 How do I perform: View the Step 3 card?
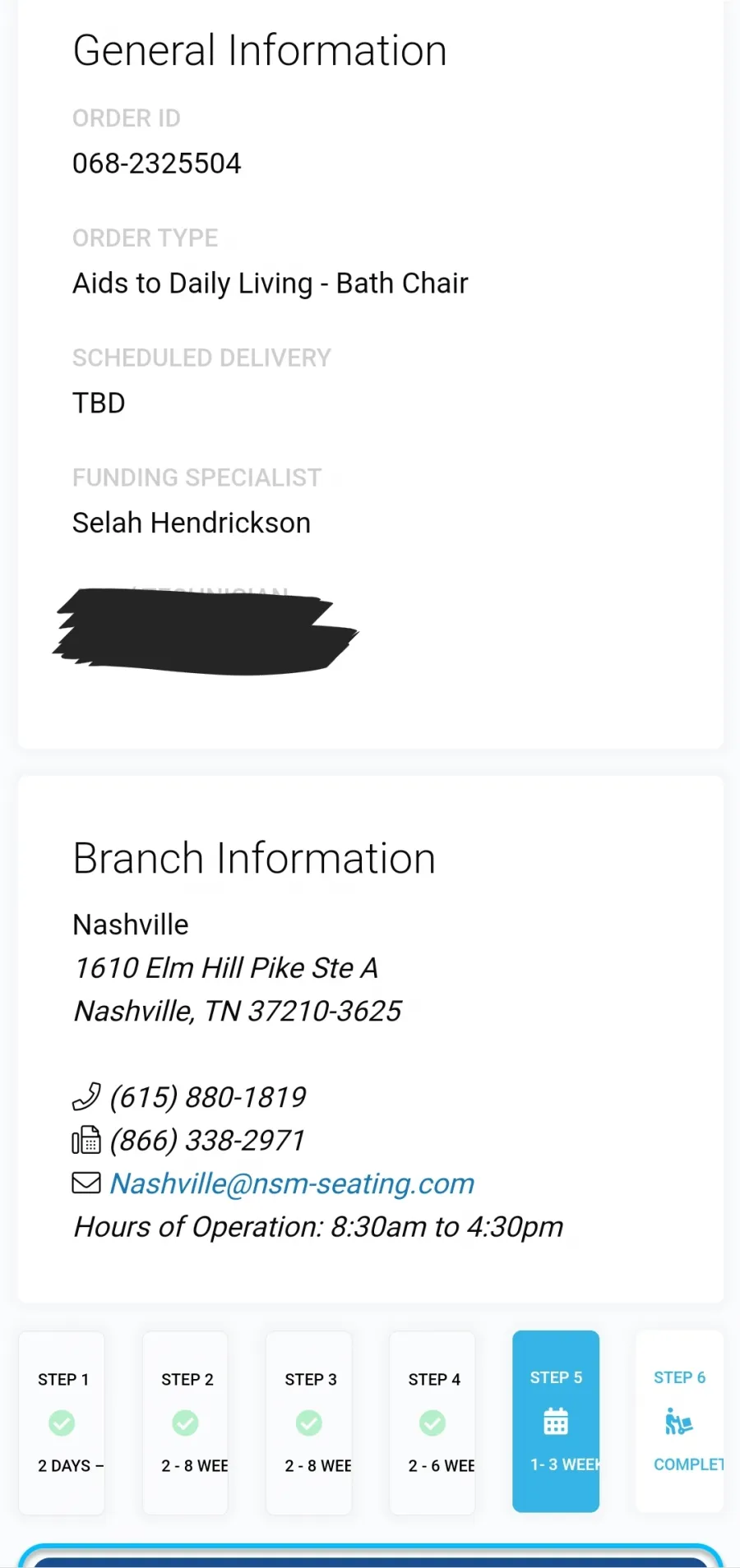[x=308, y=1422]
